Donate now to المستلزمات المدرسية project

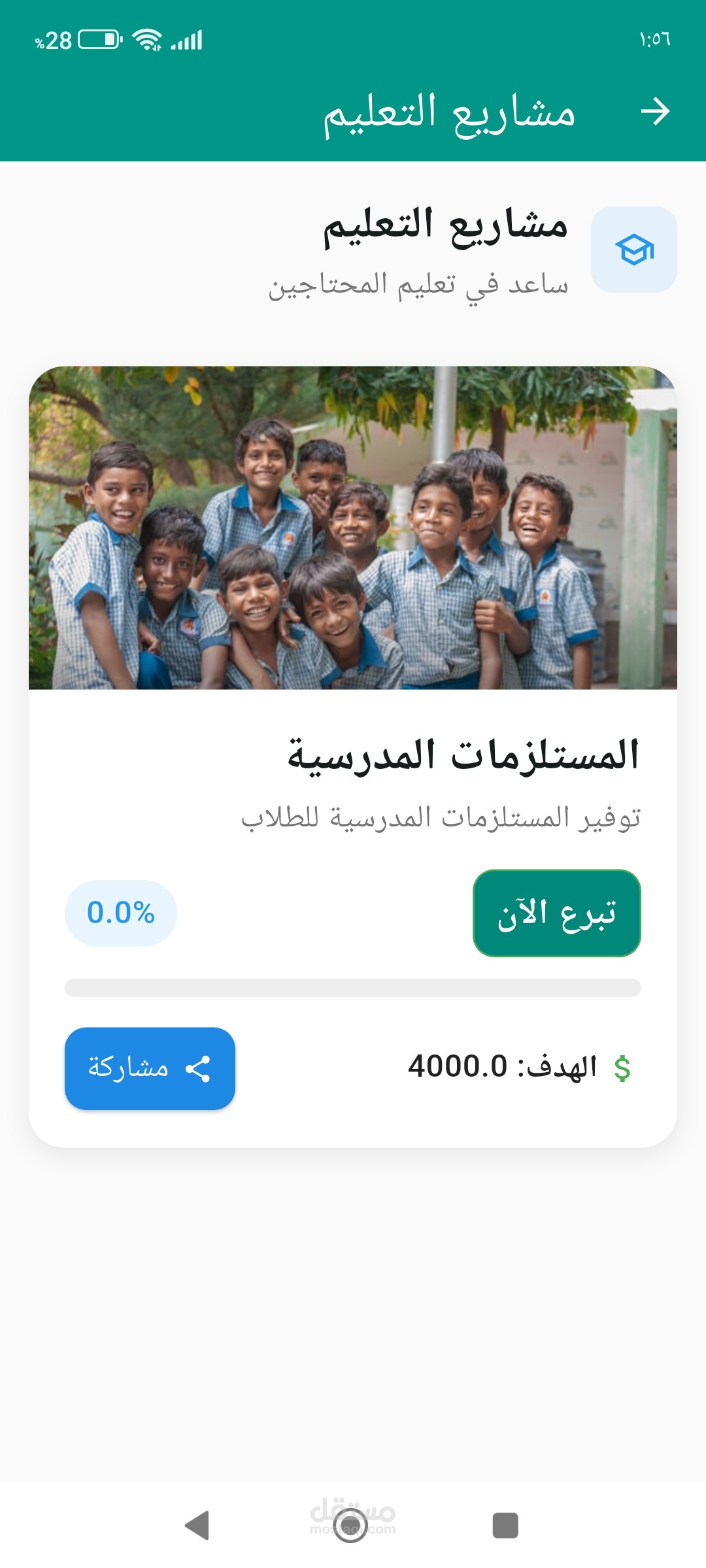tap(556, 913)
